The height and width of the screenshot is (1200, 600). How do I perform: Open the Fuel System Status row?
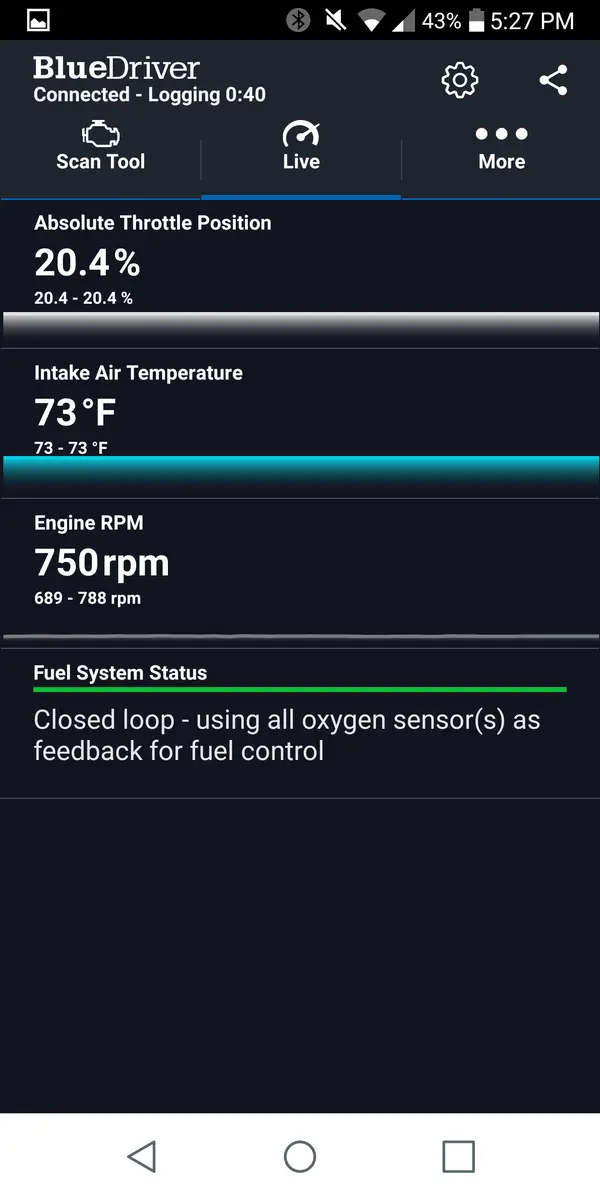click(x=300, y=724)
